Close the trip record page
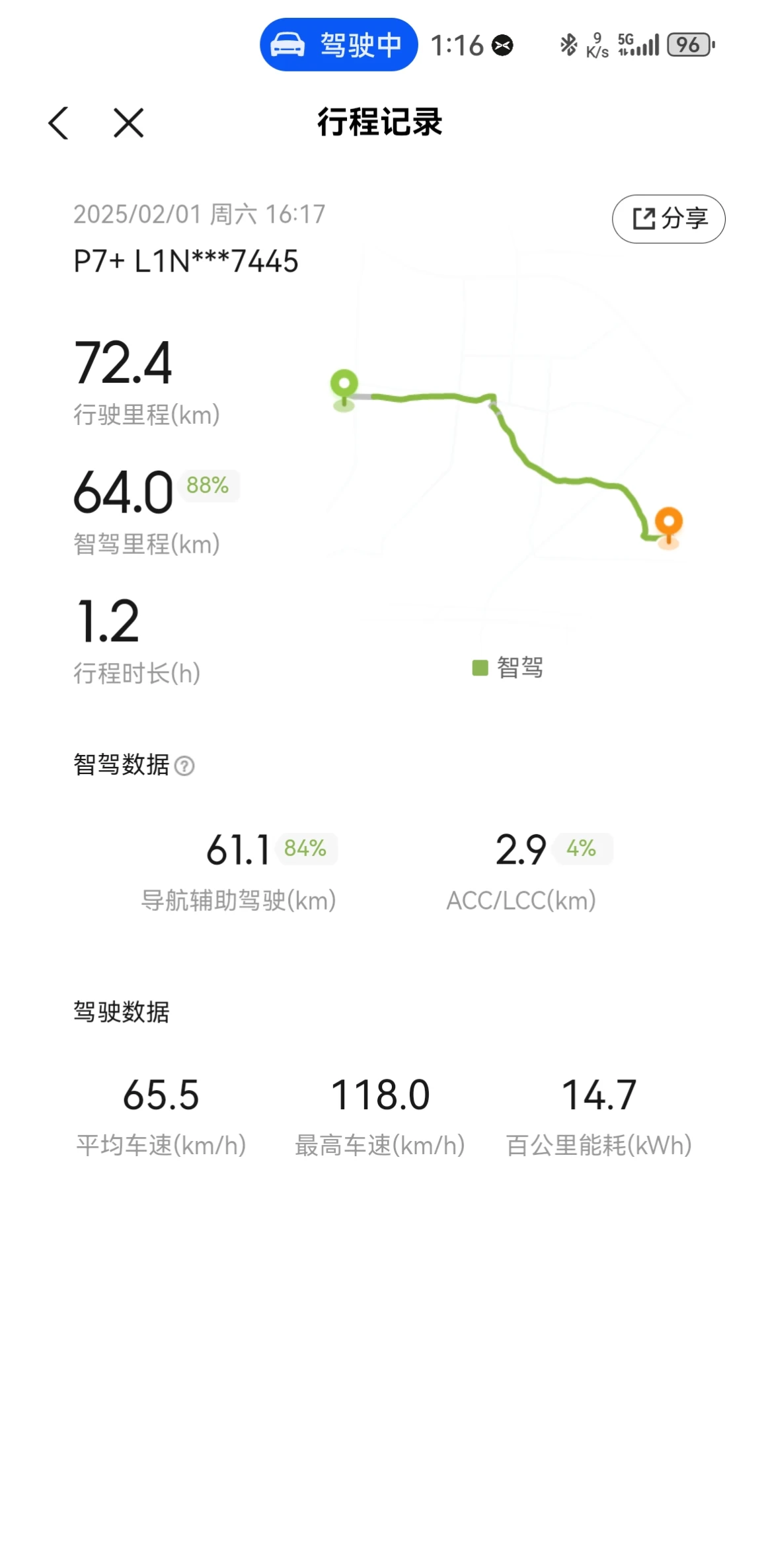The image size is (760, 1568). click(x=128, y=123)
